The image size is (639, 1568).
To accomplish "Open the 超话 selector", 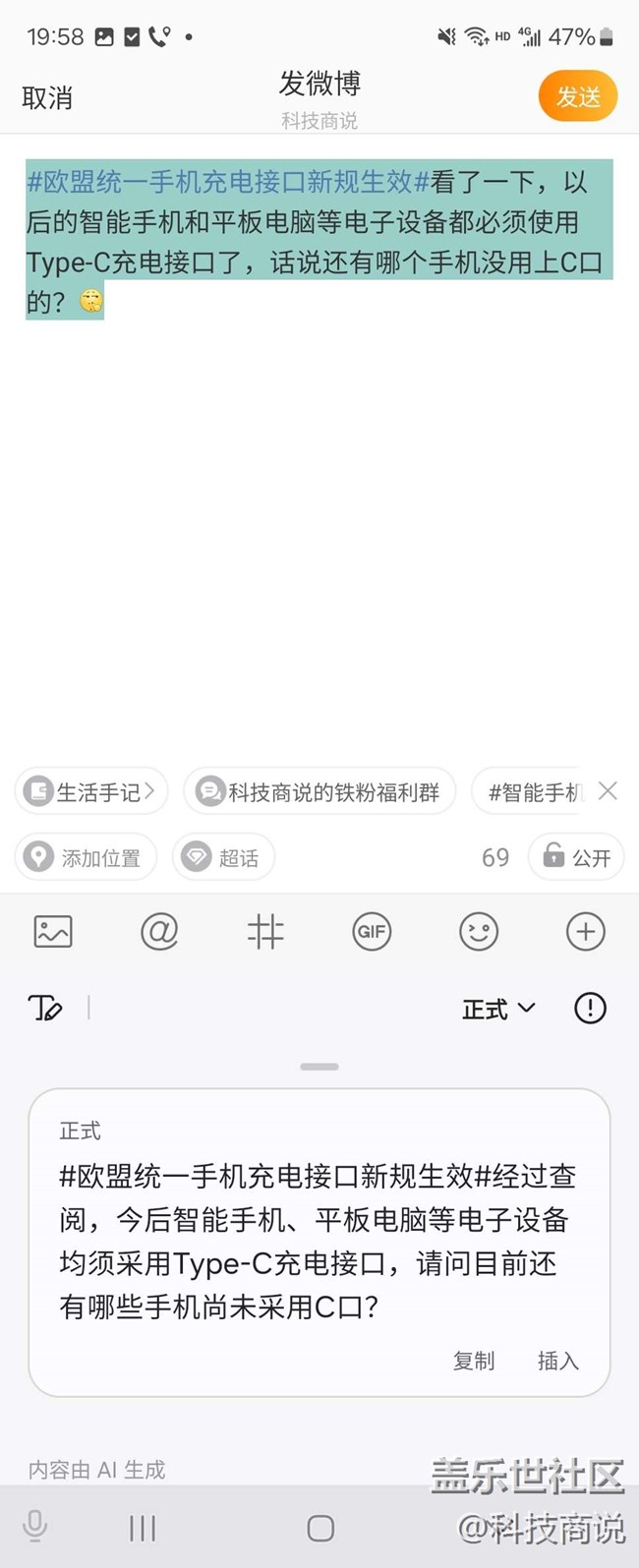I will (223, 857).
